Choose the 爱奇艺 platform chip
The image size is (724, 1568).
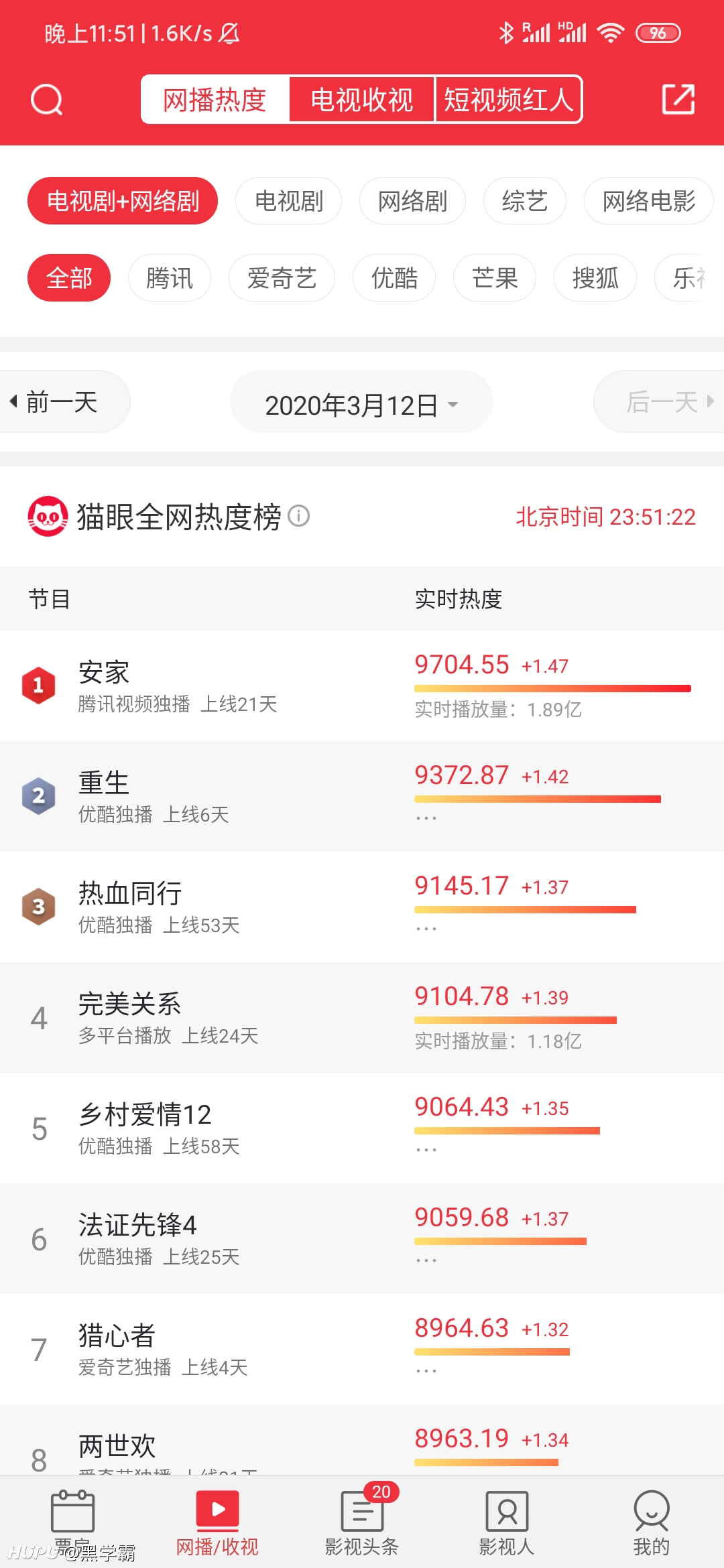point(282,277)
